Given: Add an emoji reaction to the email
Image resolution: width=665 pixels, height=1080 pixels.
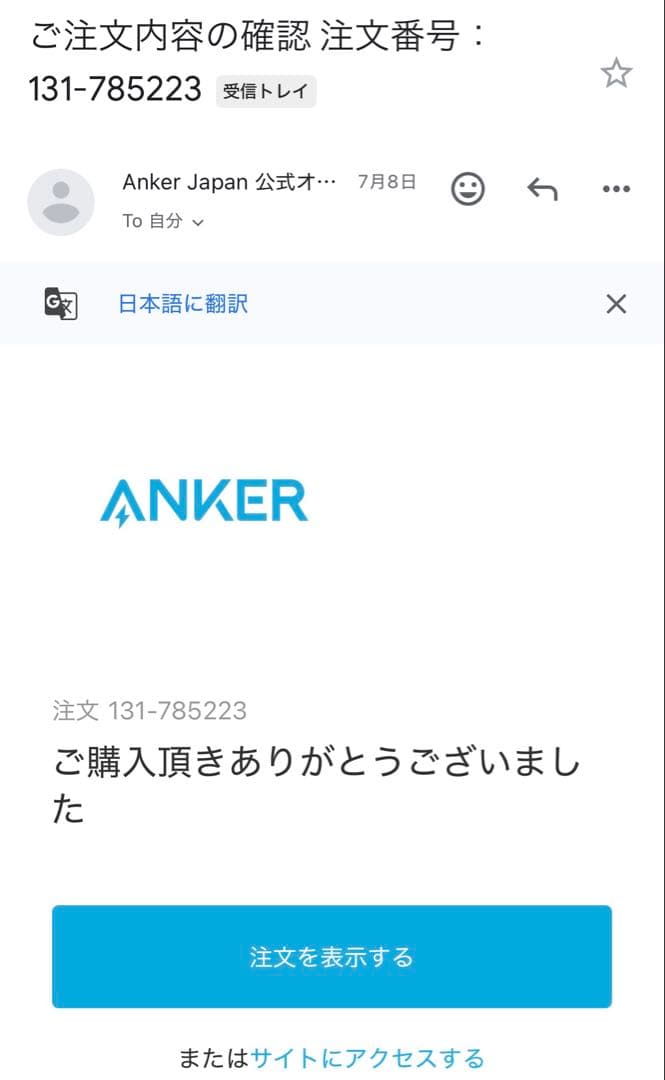Looking at the screenshot, I should (x=467, y=188).
